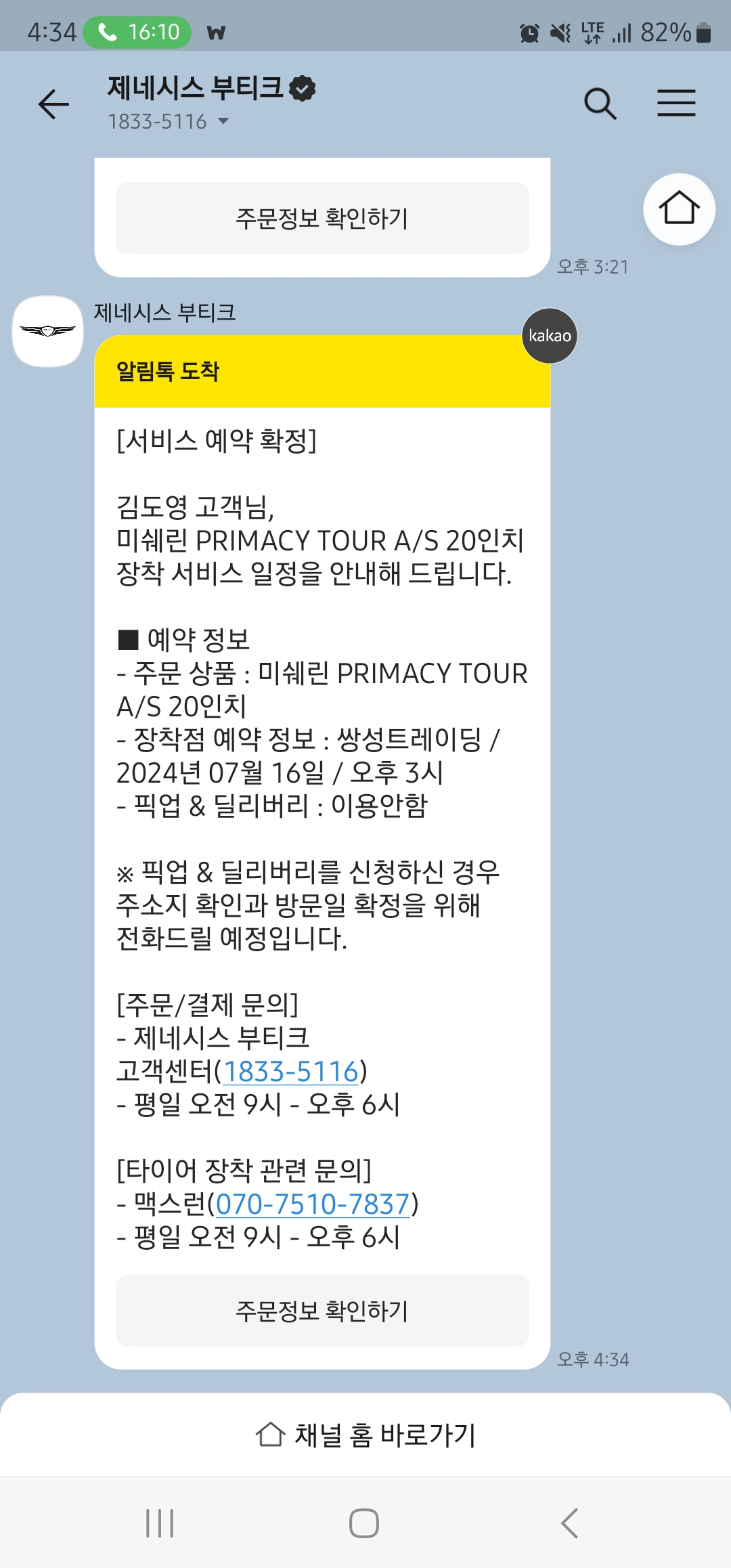731x1568 pixels.
Task: Open 채널 홈 바로가기
Action: (365, 1435)
